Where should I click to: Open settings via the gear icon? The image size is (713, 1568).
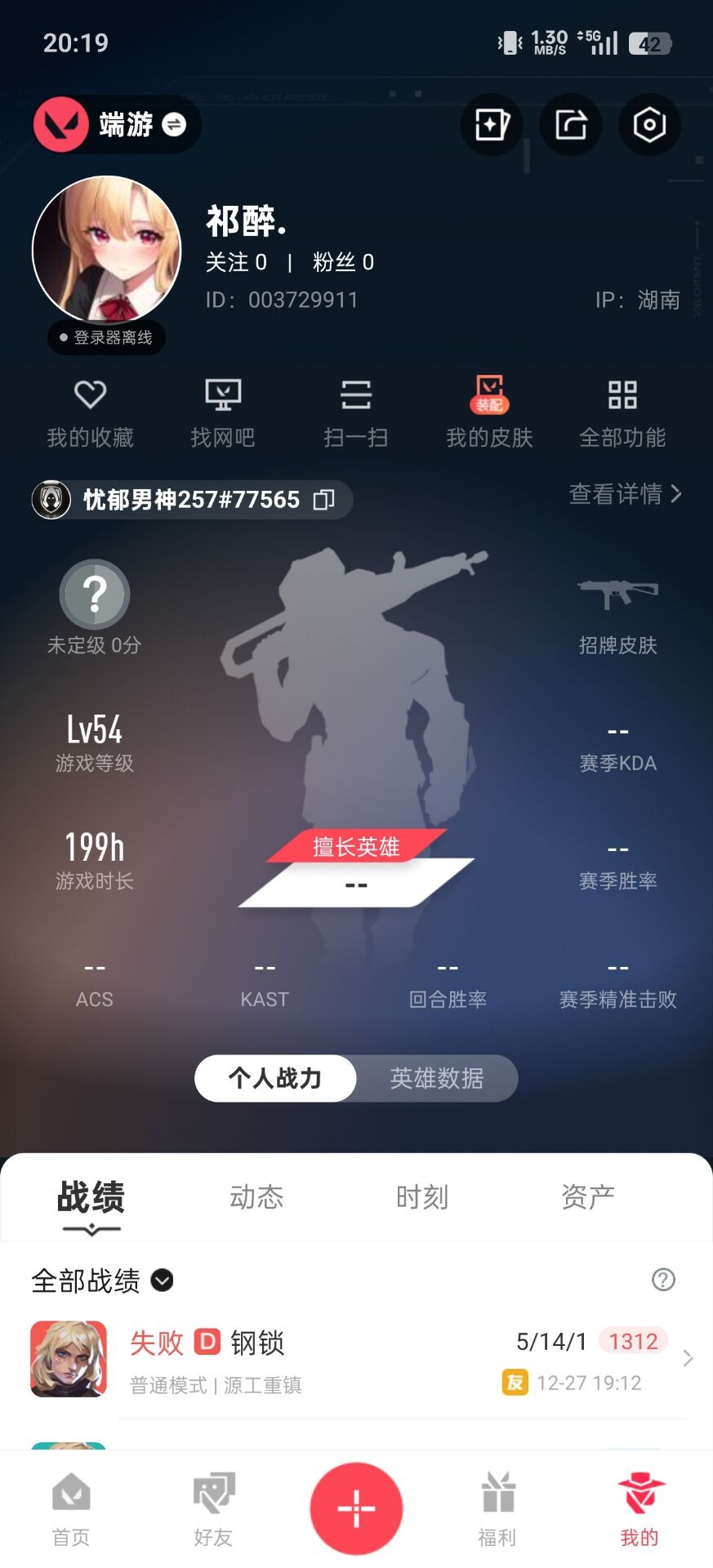[649, 124]
